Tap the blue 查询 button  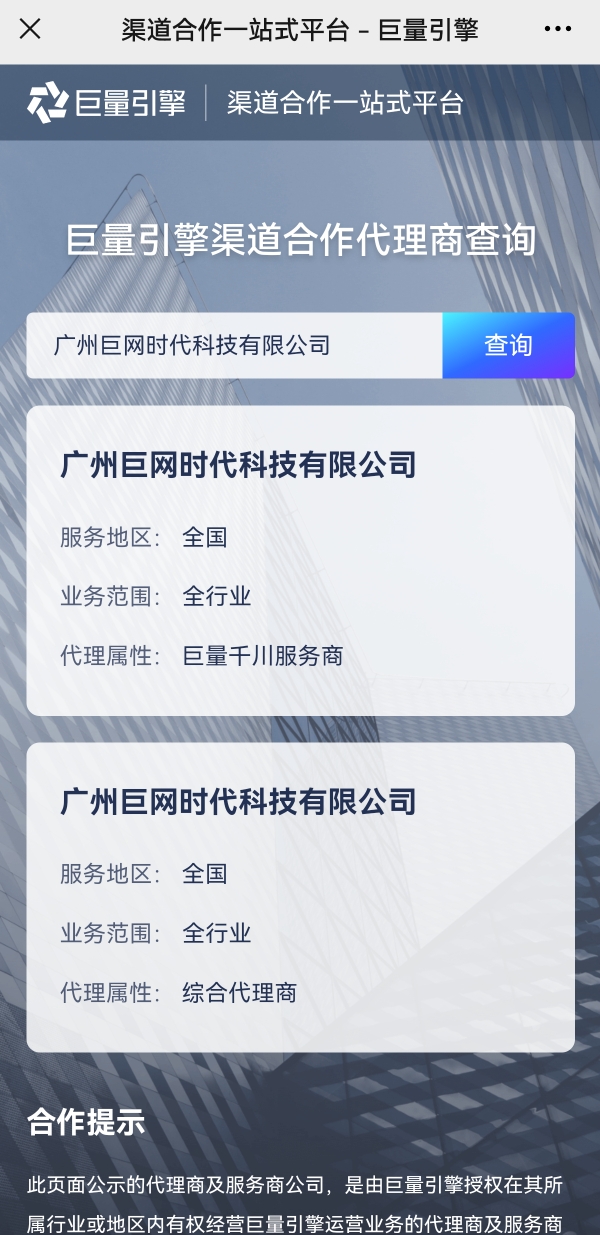point(508,346)
